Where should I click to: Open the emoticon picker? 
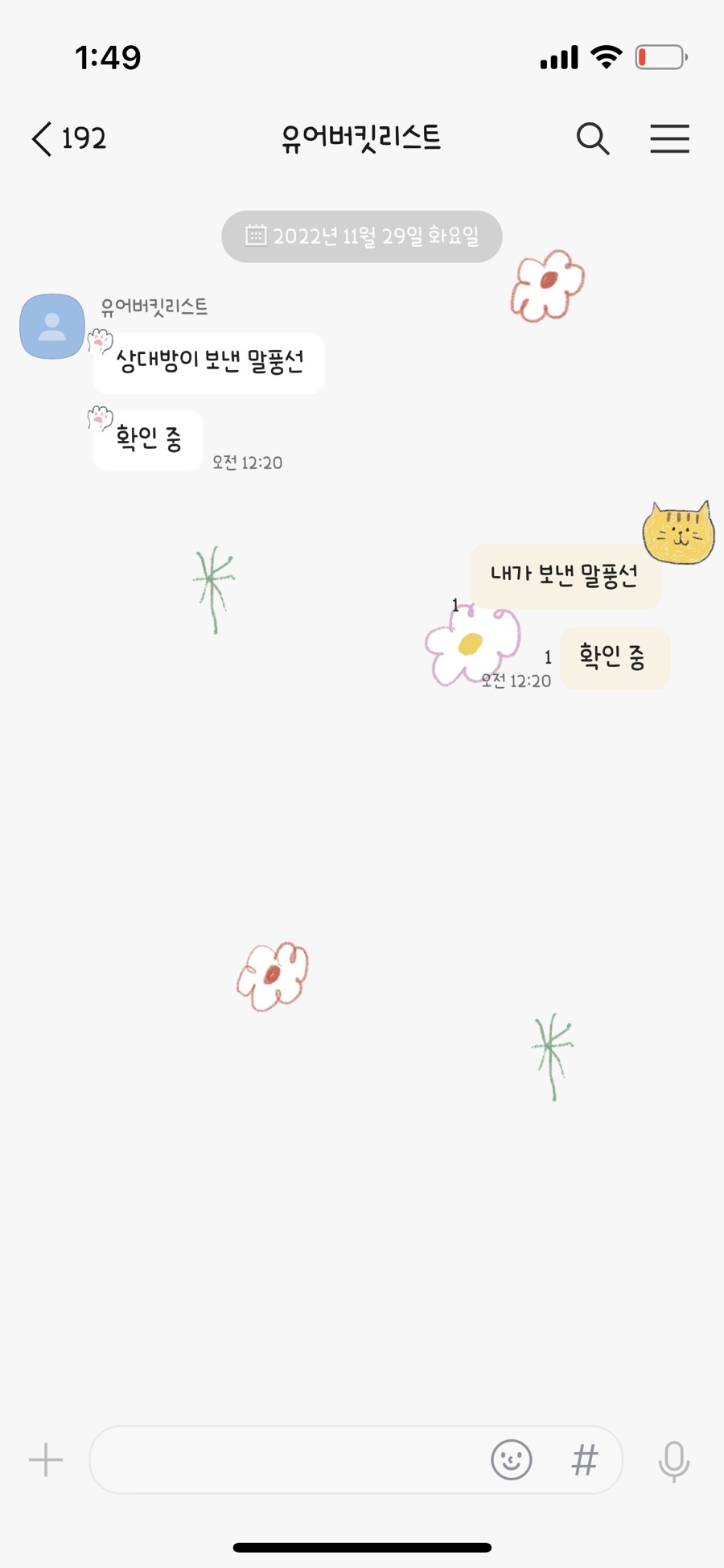point(512,1459)
